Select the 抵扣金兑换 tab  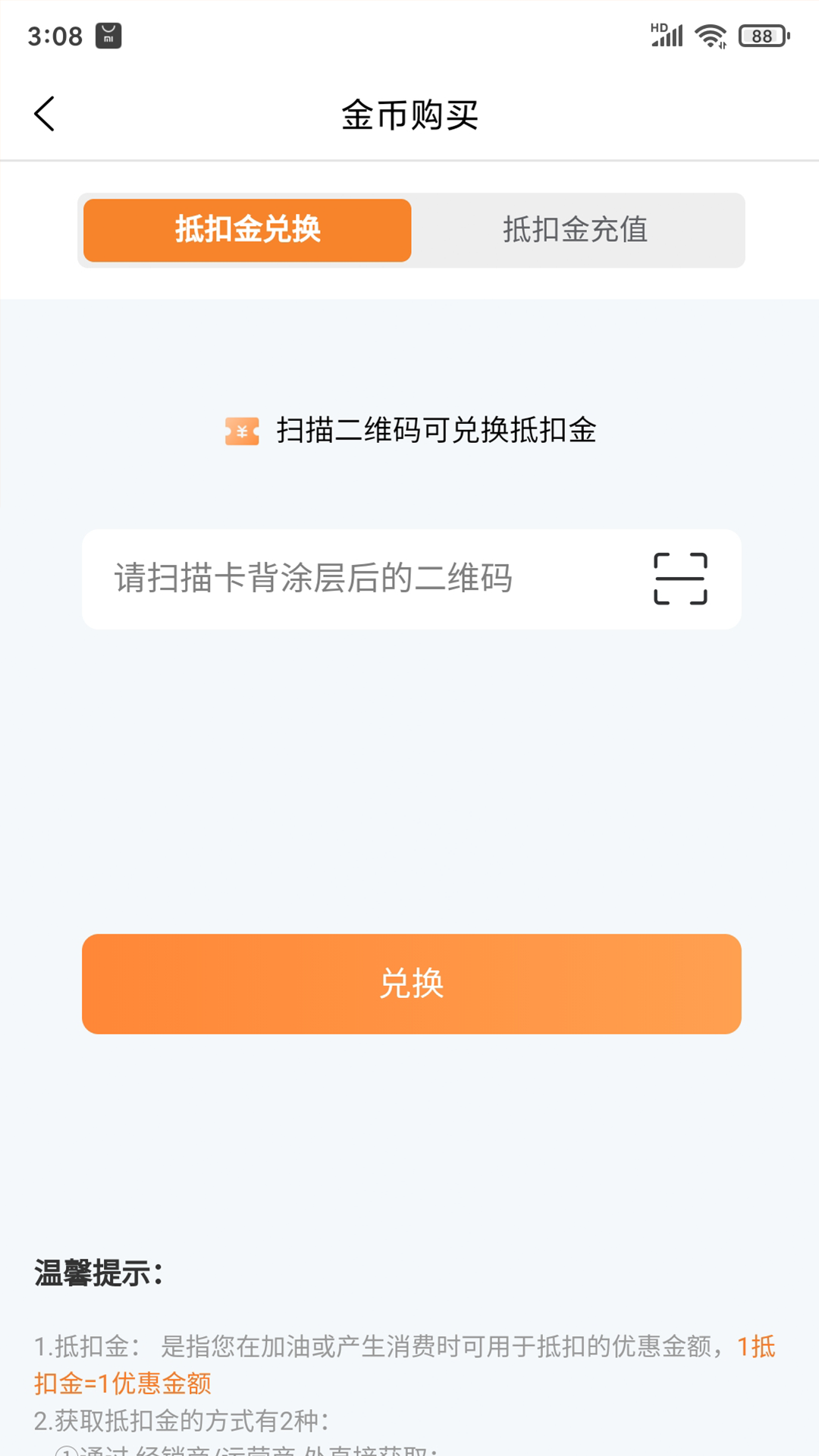[x=247, y=231]
